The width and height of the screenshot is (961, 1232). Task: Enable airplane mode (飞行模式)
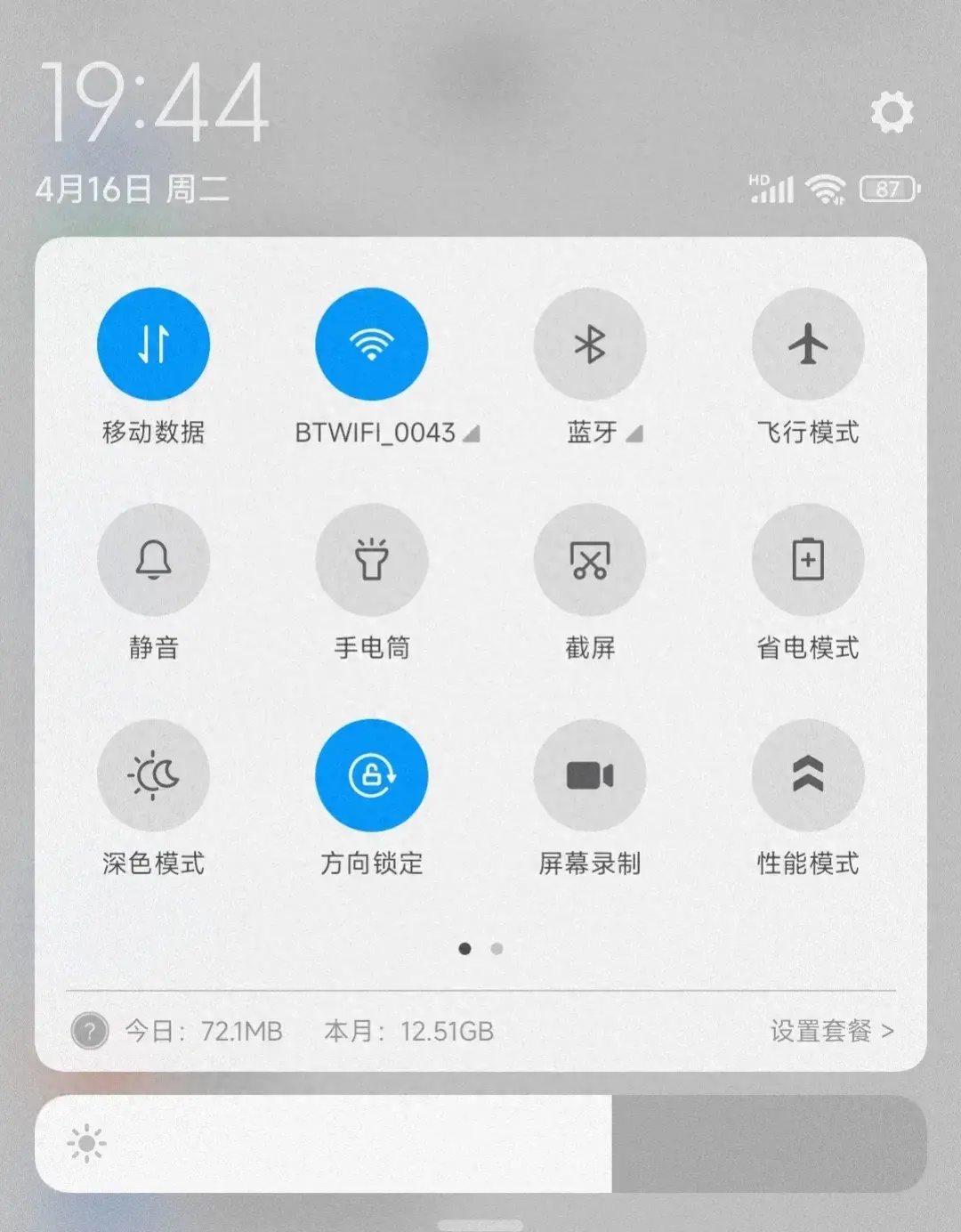807,344
